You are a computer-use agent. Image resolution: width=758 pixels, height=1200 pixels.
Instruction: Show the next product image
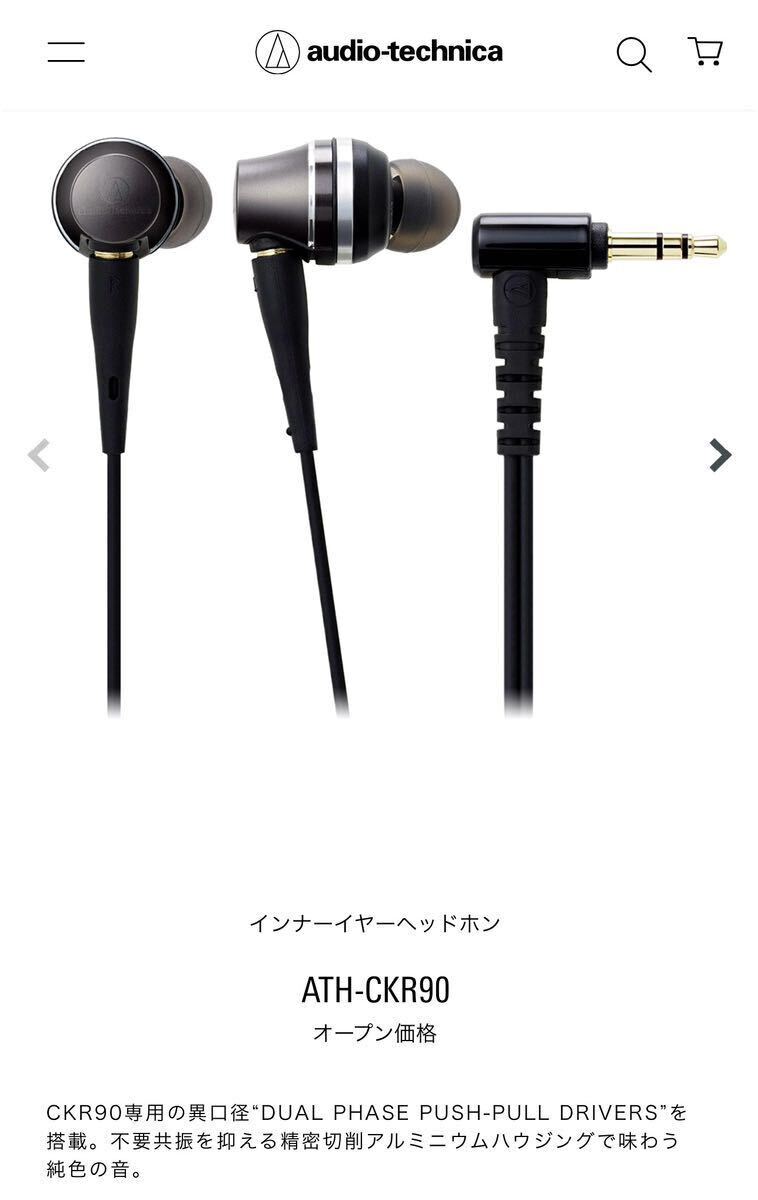point(720,455)
